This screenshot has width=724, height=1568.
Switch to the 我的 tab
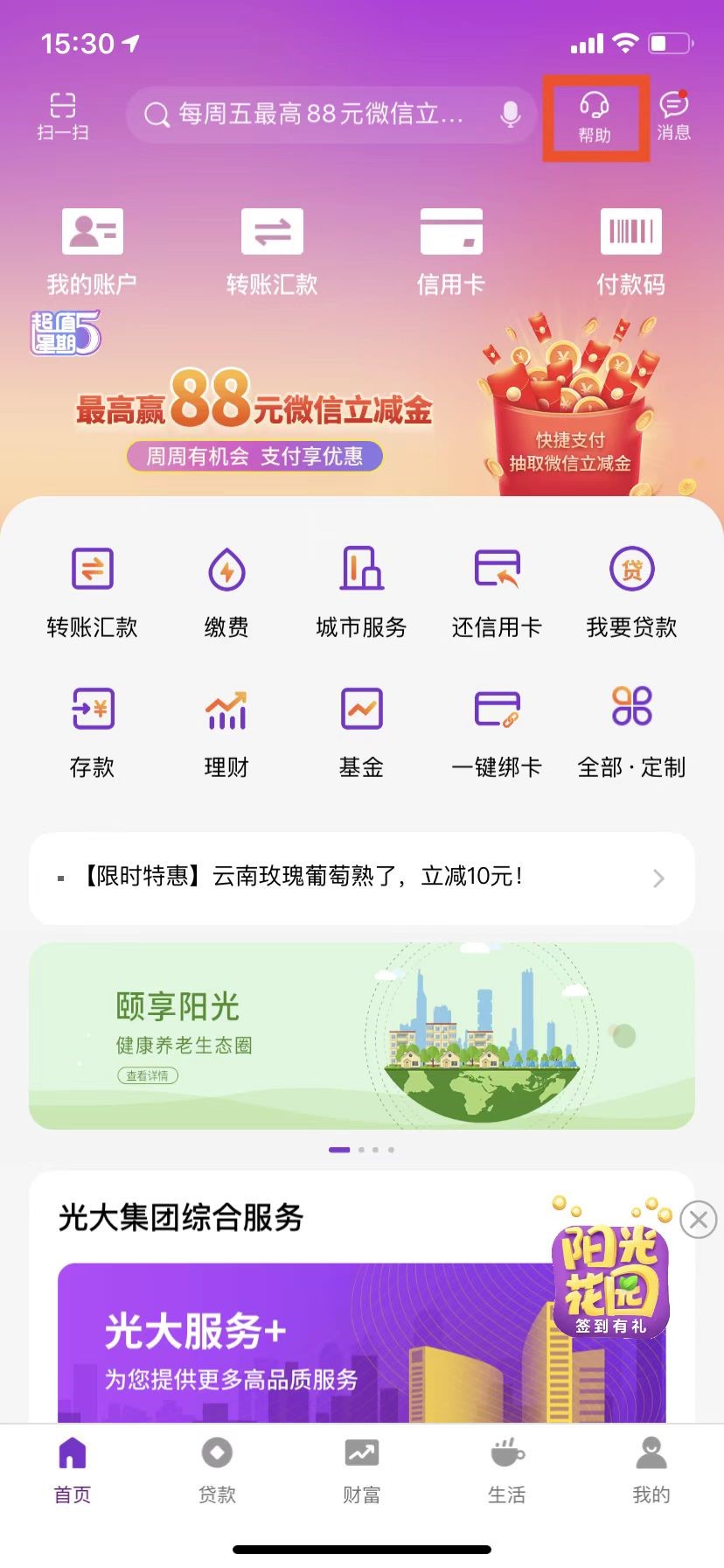coord(651,1470)
